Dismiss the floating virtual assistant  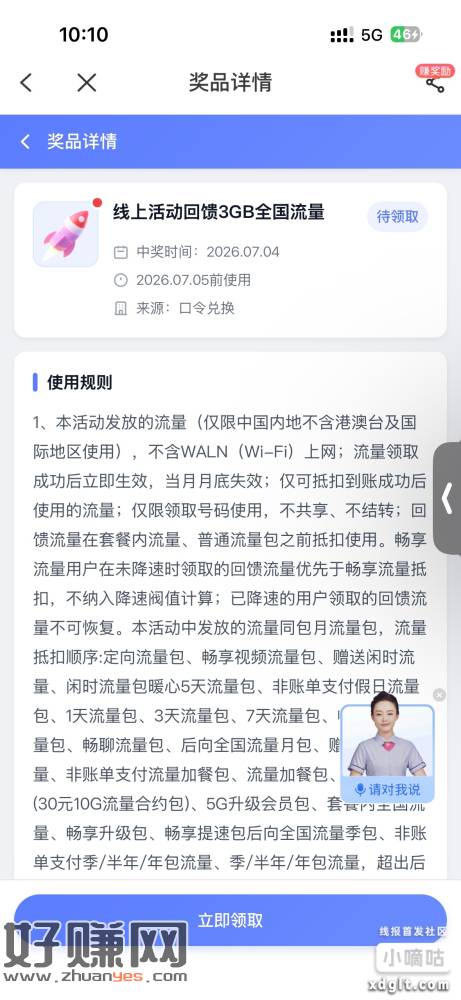click(439, 695)
